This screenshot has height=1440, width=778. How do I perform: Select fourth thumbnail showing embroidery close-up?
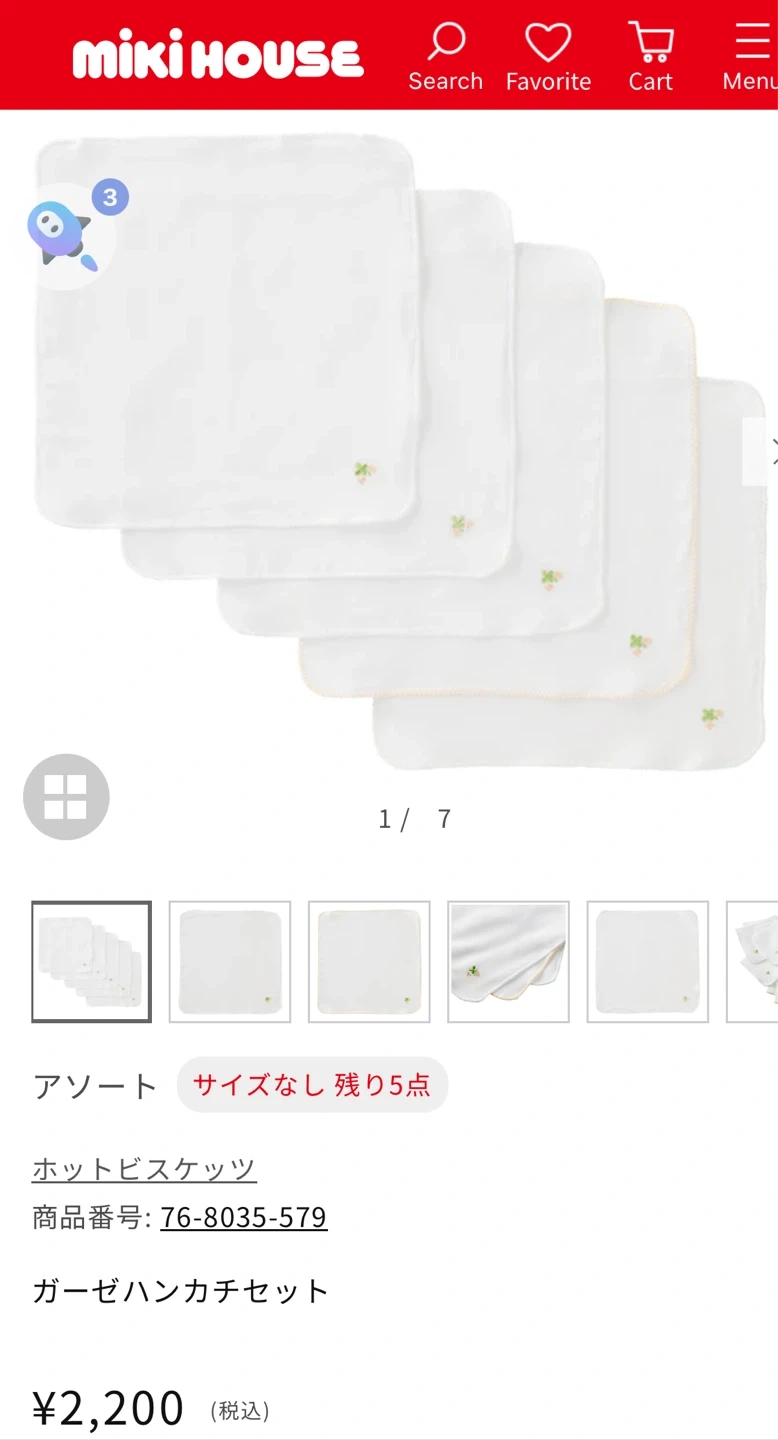pos(508,962)
